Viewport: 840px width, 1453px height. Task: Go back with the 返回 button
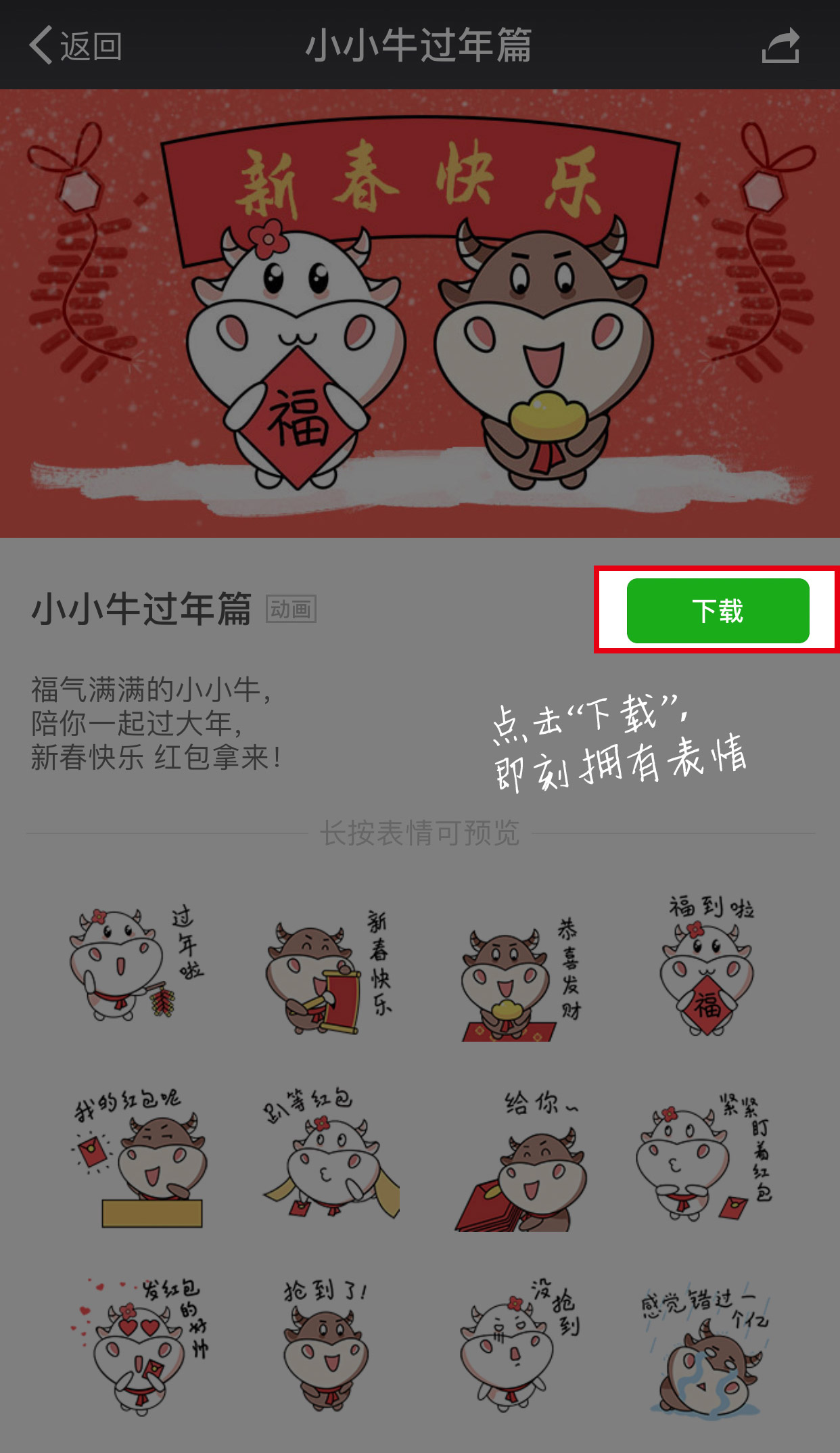click(x=76, y=46)
